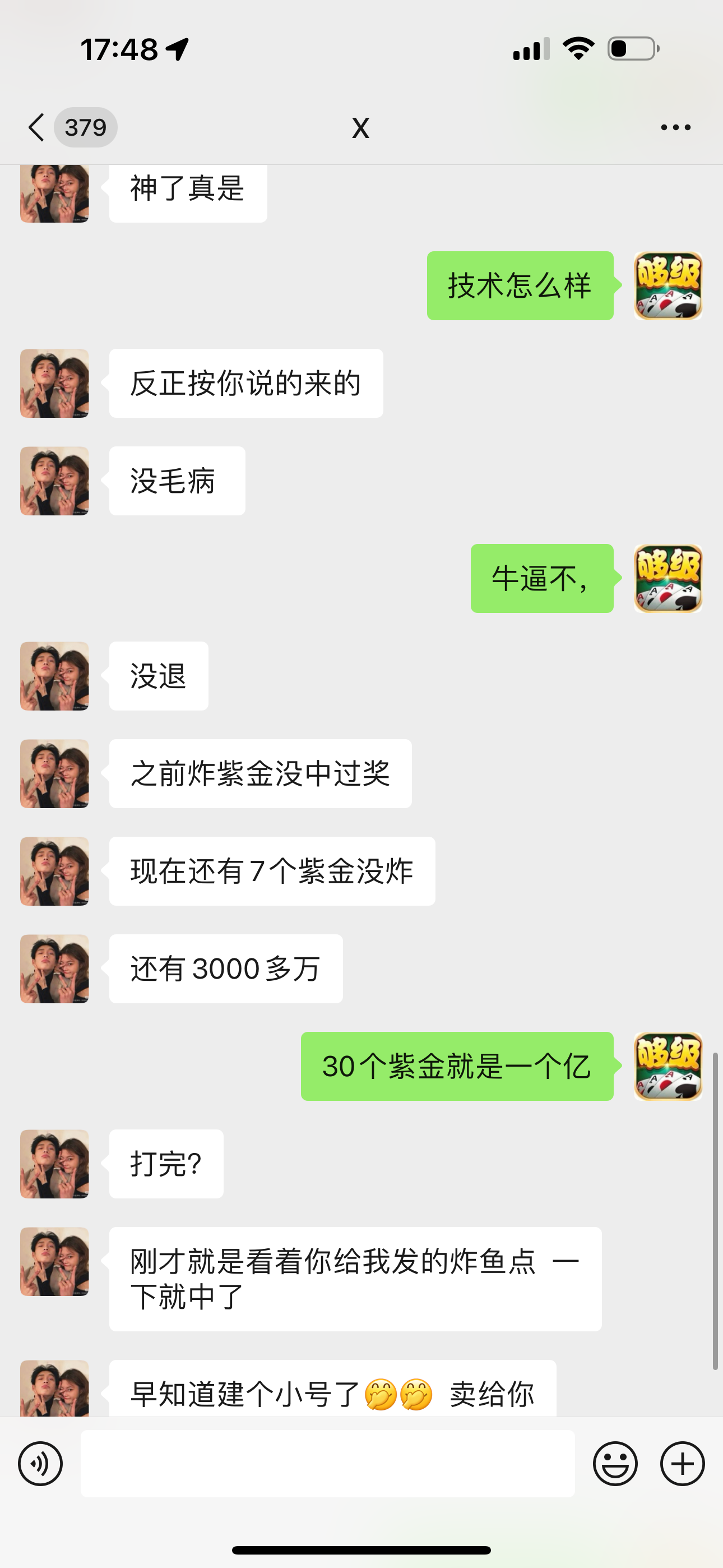Screen dimensions: 723x1568
Task: Open the chat options ellipsis menu
Action: coord(676,127)
